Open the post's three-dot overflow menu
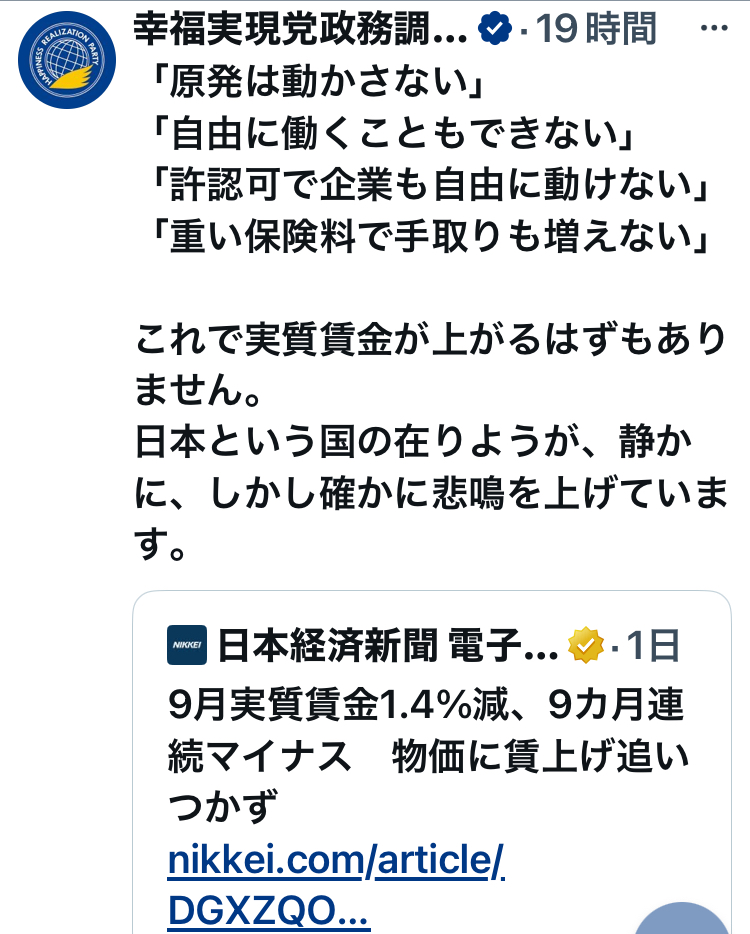 pos(713,28)
